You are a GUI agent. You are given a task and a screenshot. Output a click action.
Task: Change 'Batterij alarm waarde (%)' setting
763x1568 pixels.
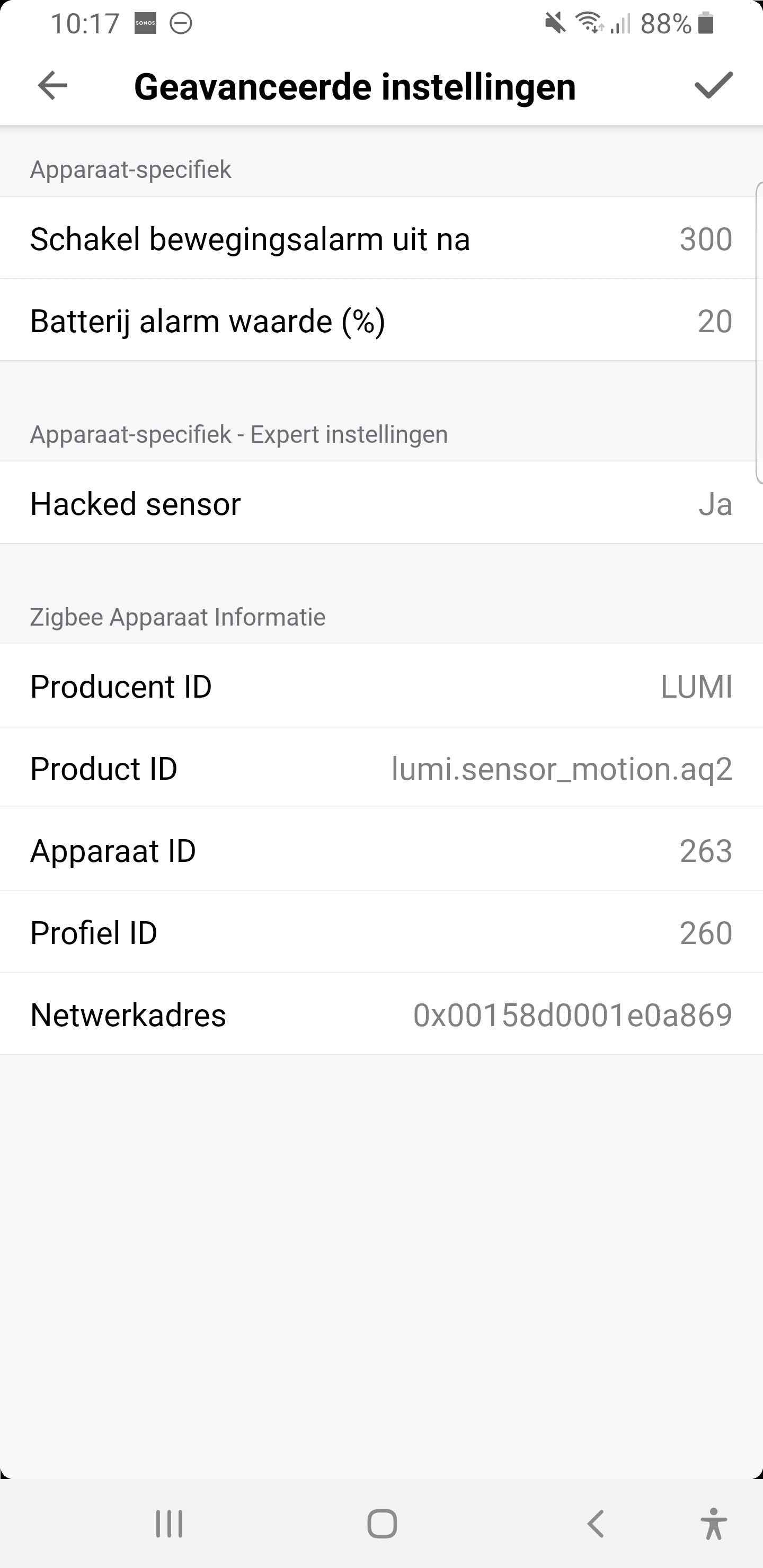click(381, 320)
